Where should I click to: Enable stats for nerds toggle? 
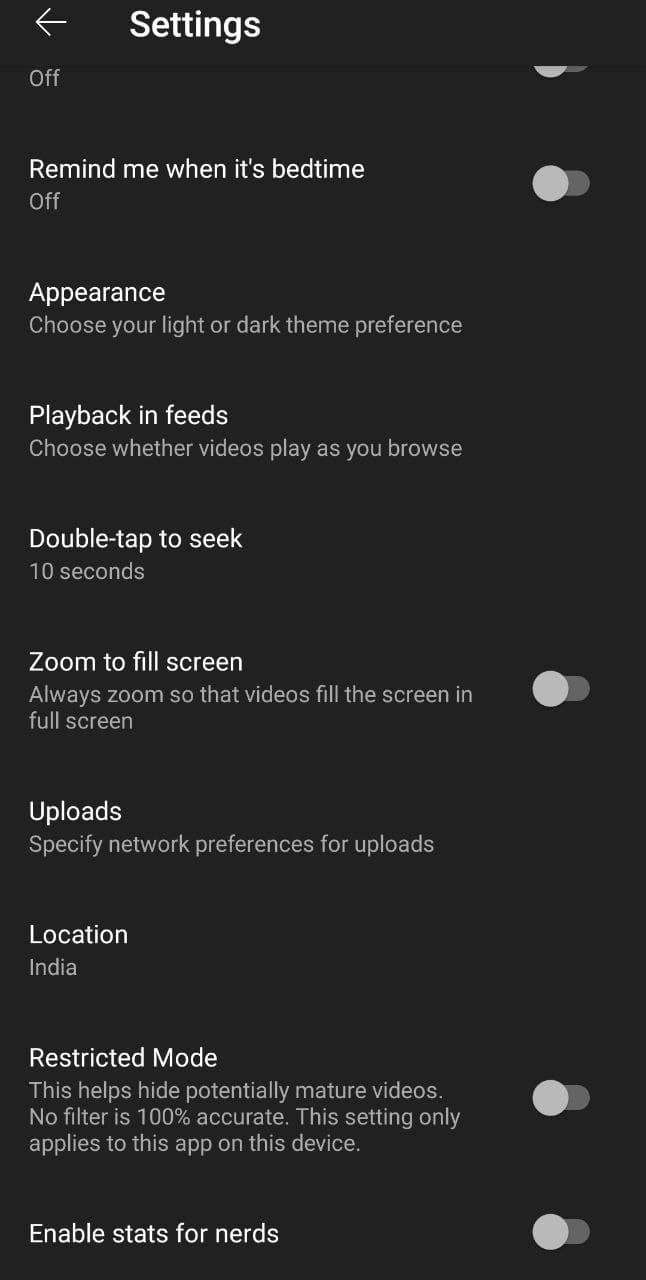(561, 1232)
